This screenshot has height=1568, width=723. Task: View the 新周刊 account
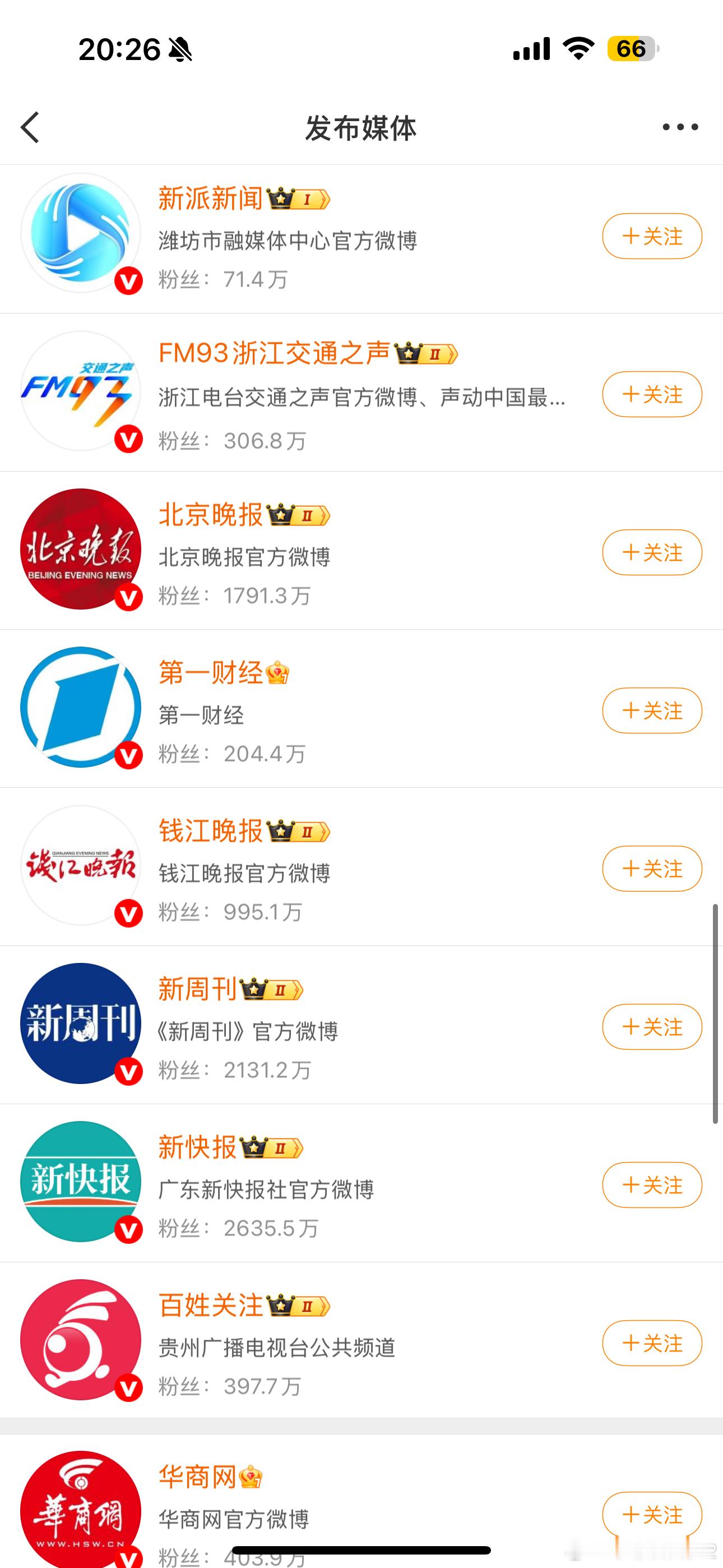[361, 1025]
